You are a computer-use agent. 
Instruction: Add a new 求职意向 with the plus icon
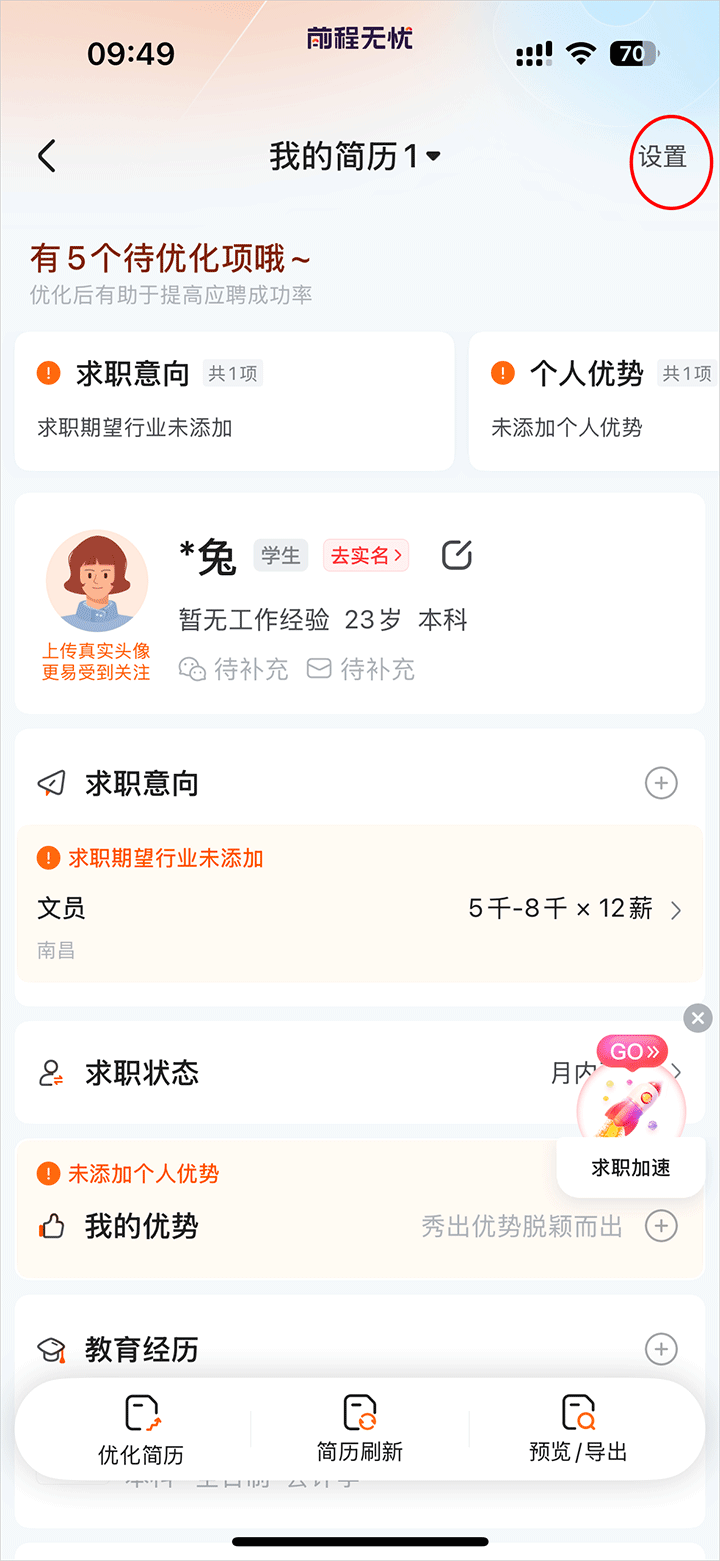(x=660, y=783)
